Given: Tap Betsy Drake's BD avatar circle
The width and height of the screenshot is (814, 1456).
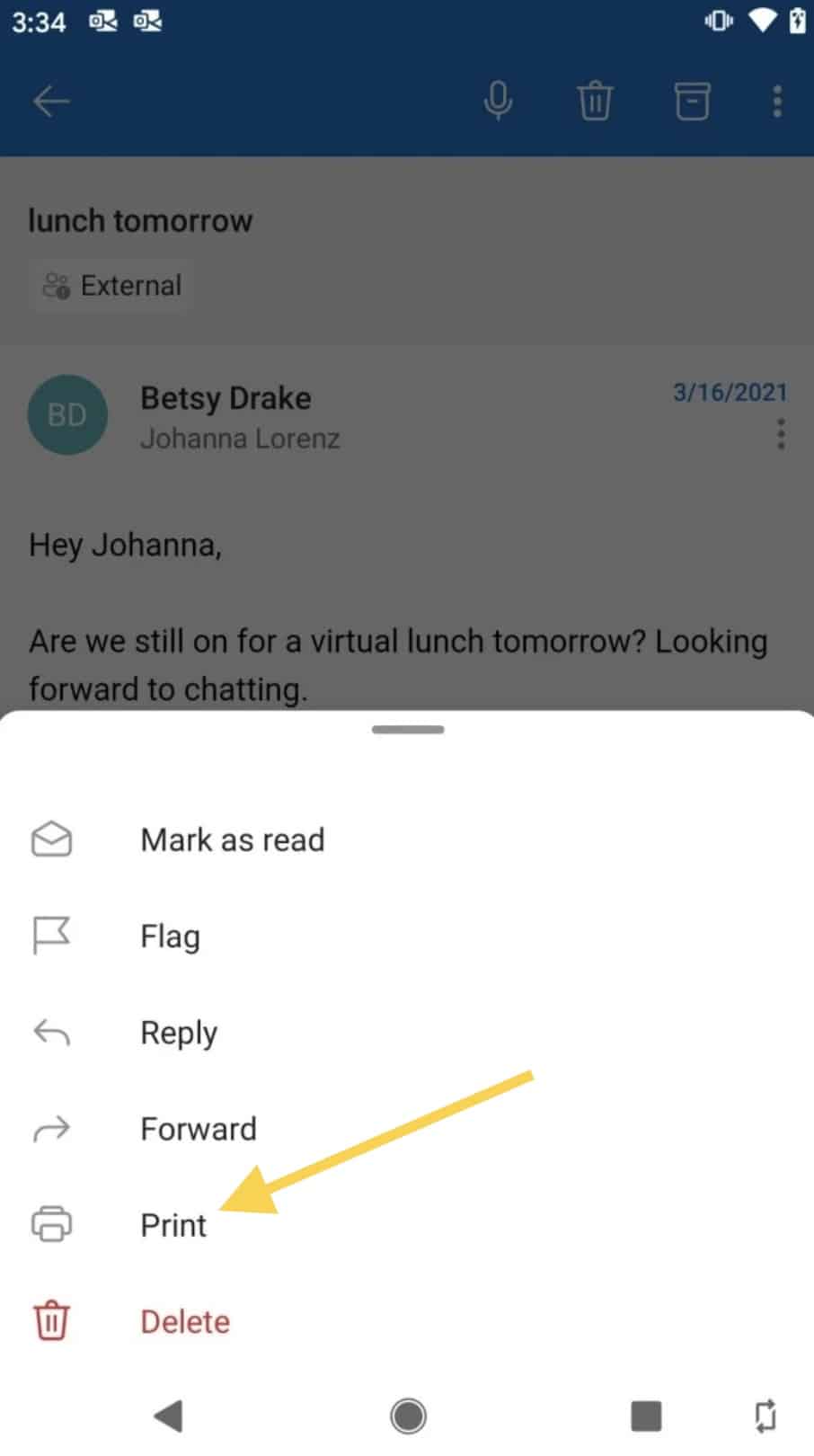Looking at the screenshot, I should [67, 414].
